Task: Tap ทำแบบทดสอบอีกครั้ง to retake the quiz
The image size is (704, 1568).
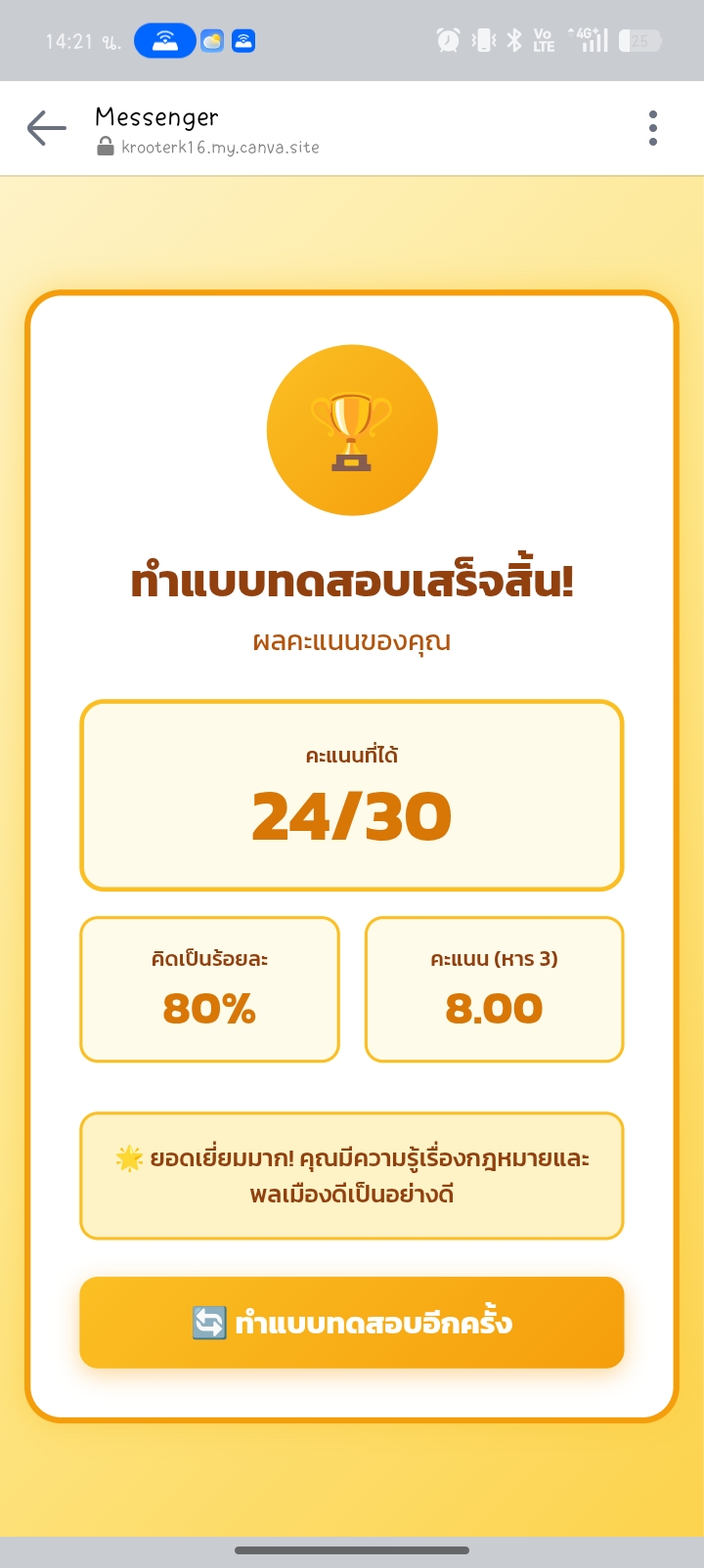Action: (x=352, y=1322)
